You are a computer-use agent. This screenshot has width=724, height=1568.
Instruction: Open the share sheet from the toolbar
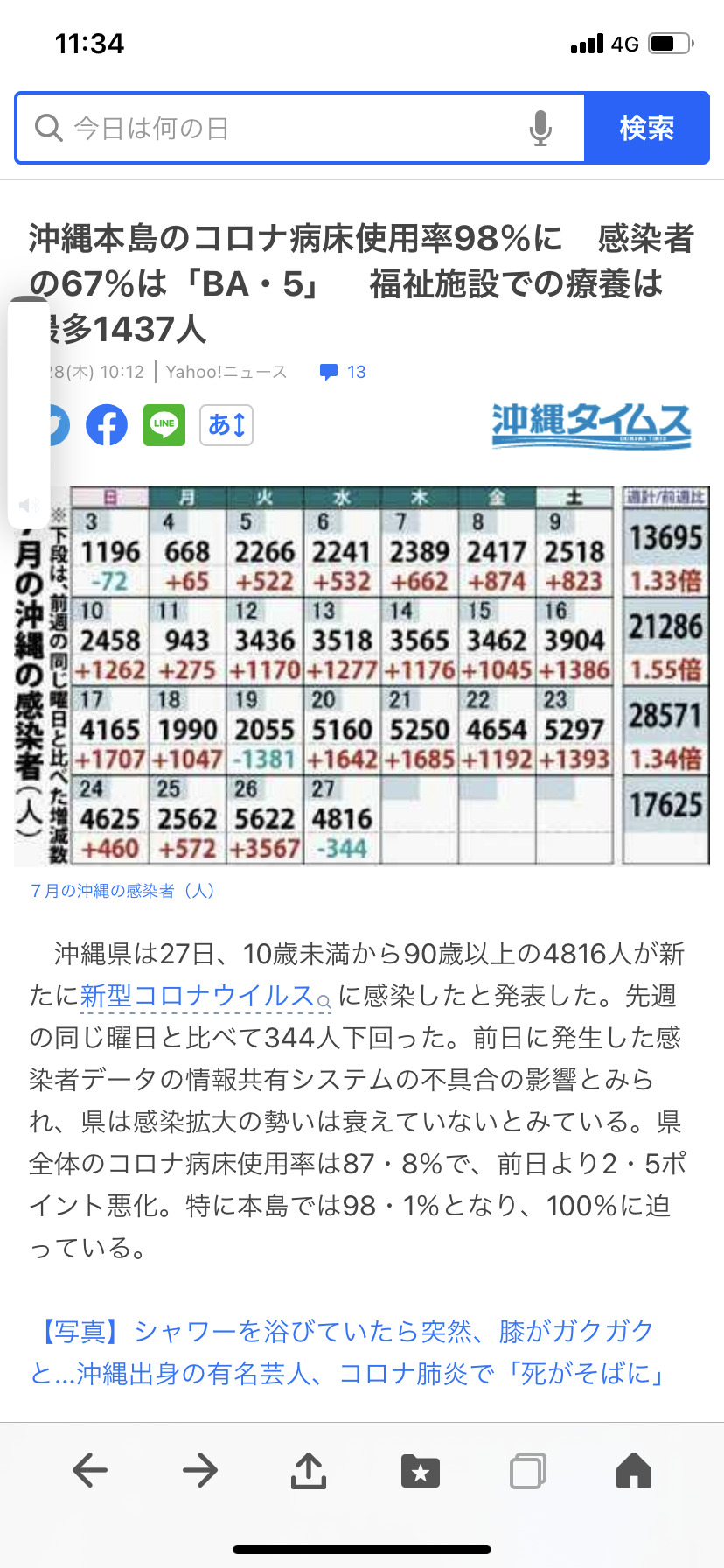[309, 1470]
